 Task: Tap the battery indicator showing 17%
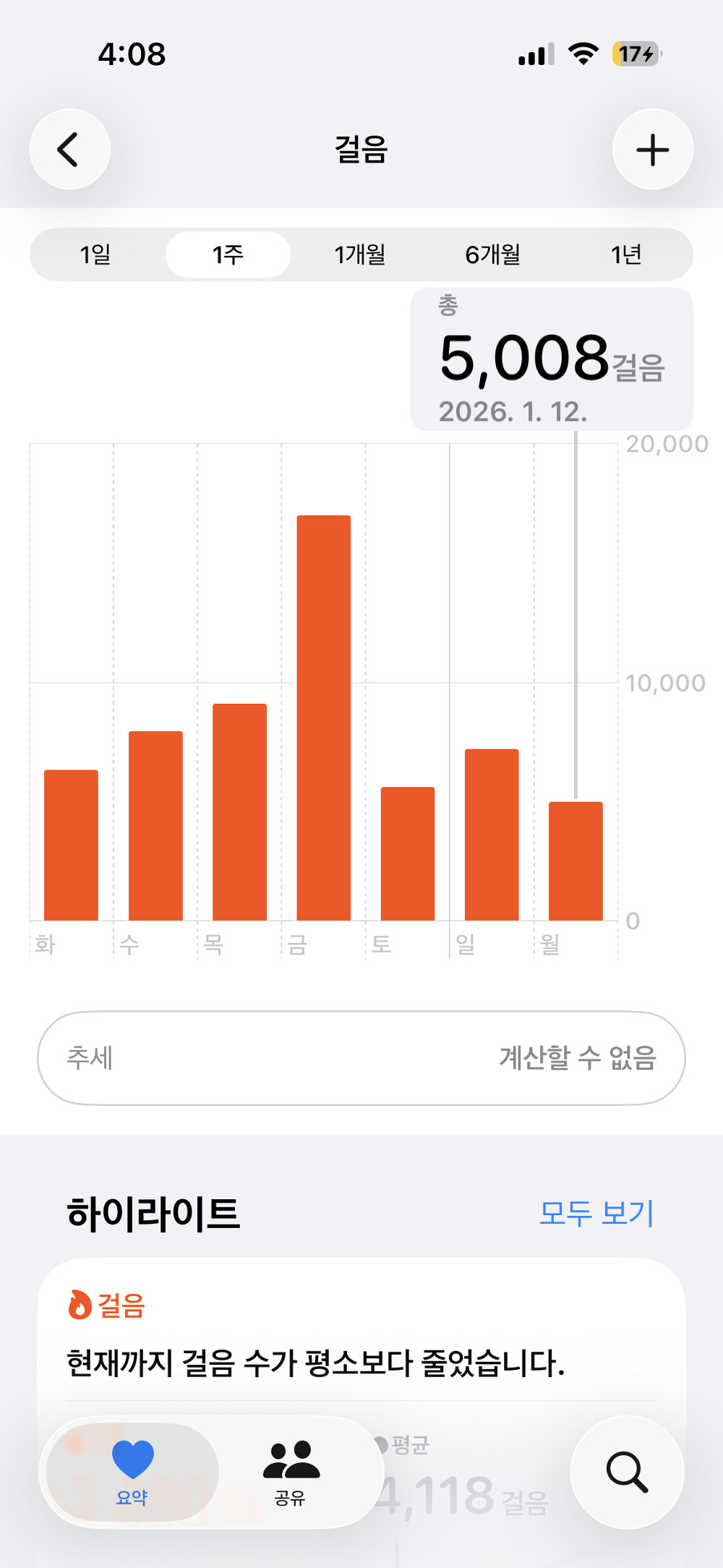click(x=634, y=54)
